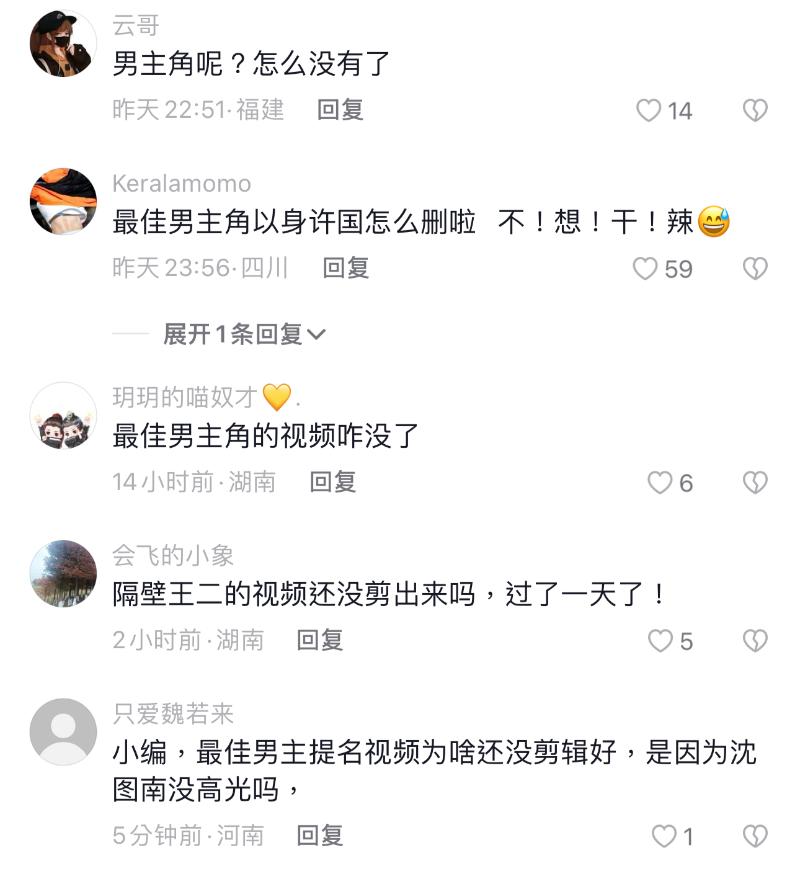
Task: Open 会飞的小象's profile avatar
Action: [63, 573]
